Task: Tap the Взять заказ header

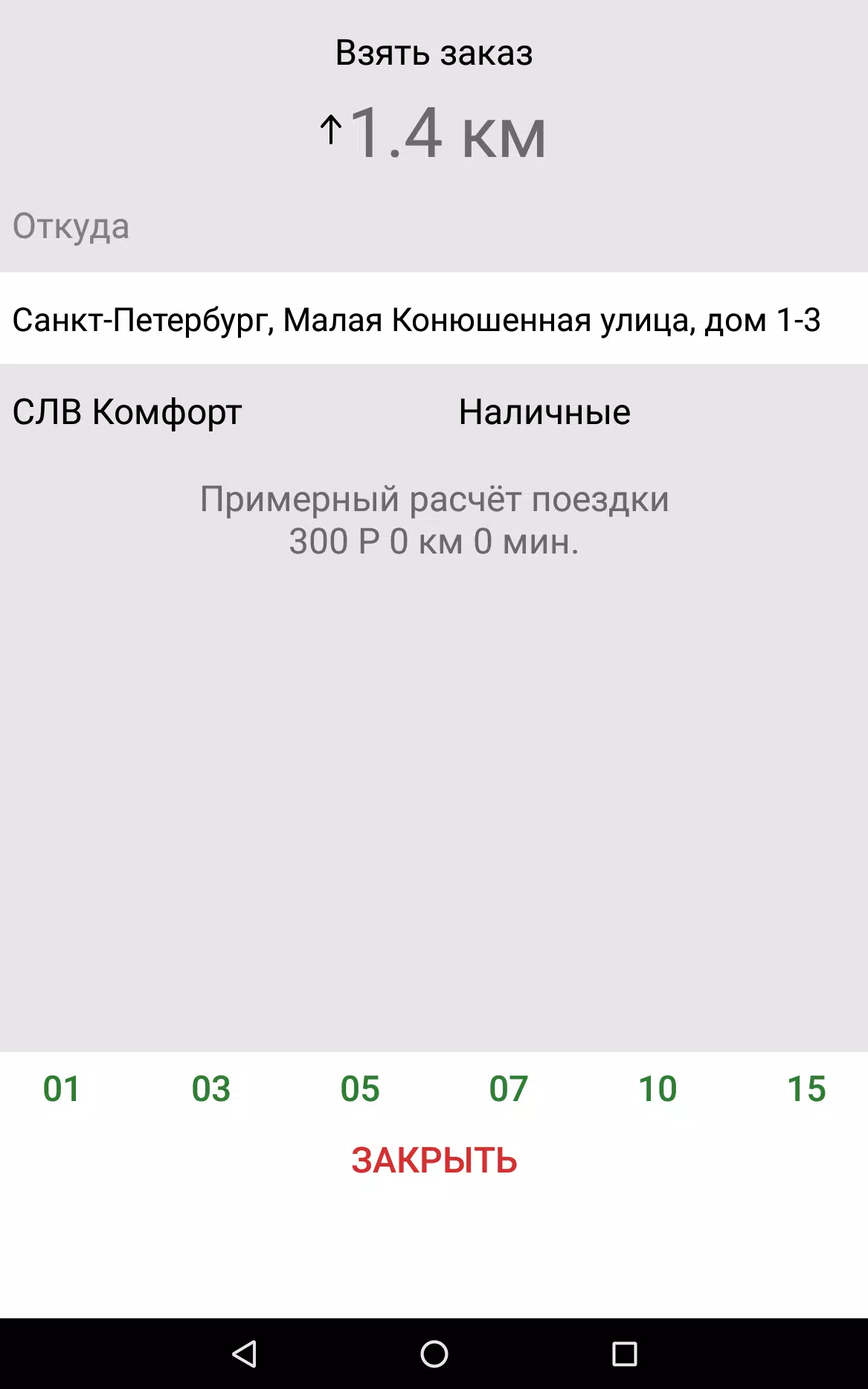Action: 434,52
